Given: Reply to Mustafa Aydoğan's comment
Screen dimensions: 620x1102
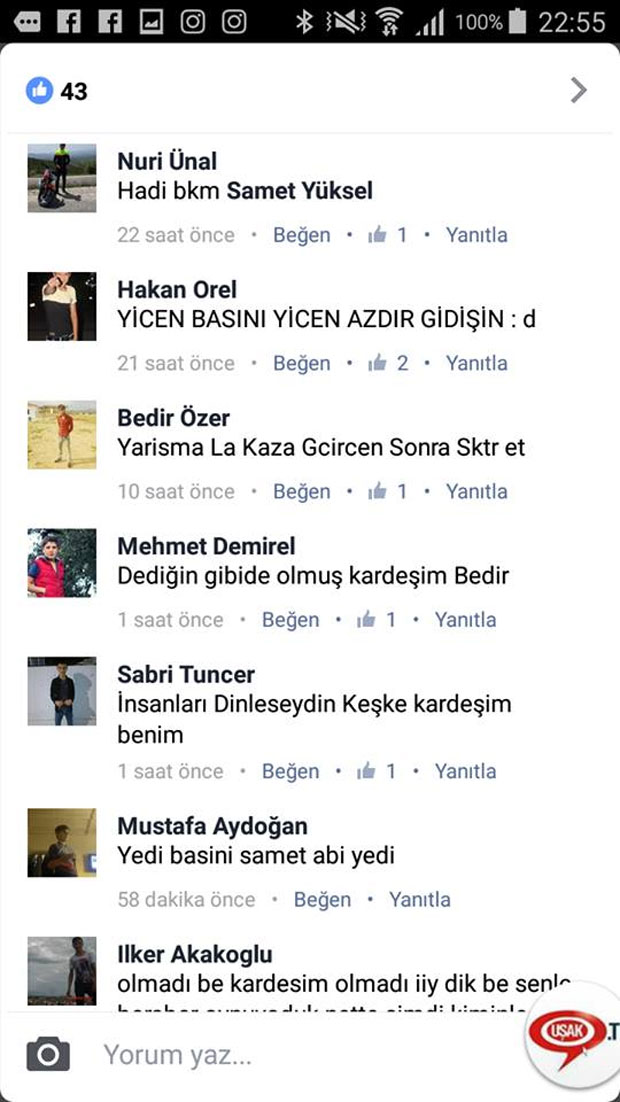Looking at the screenshot, I should click(419, 899).
